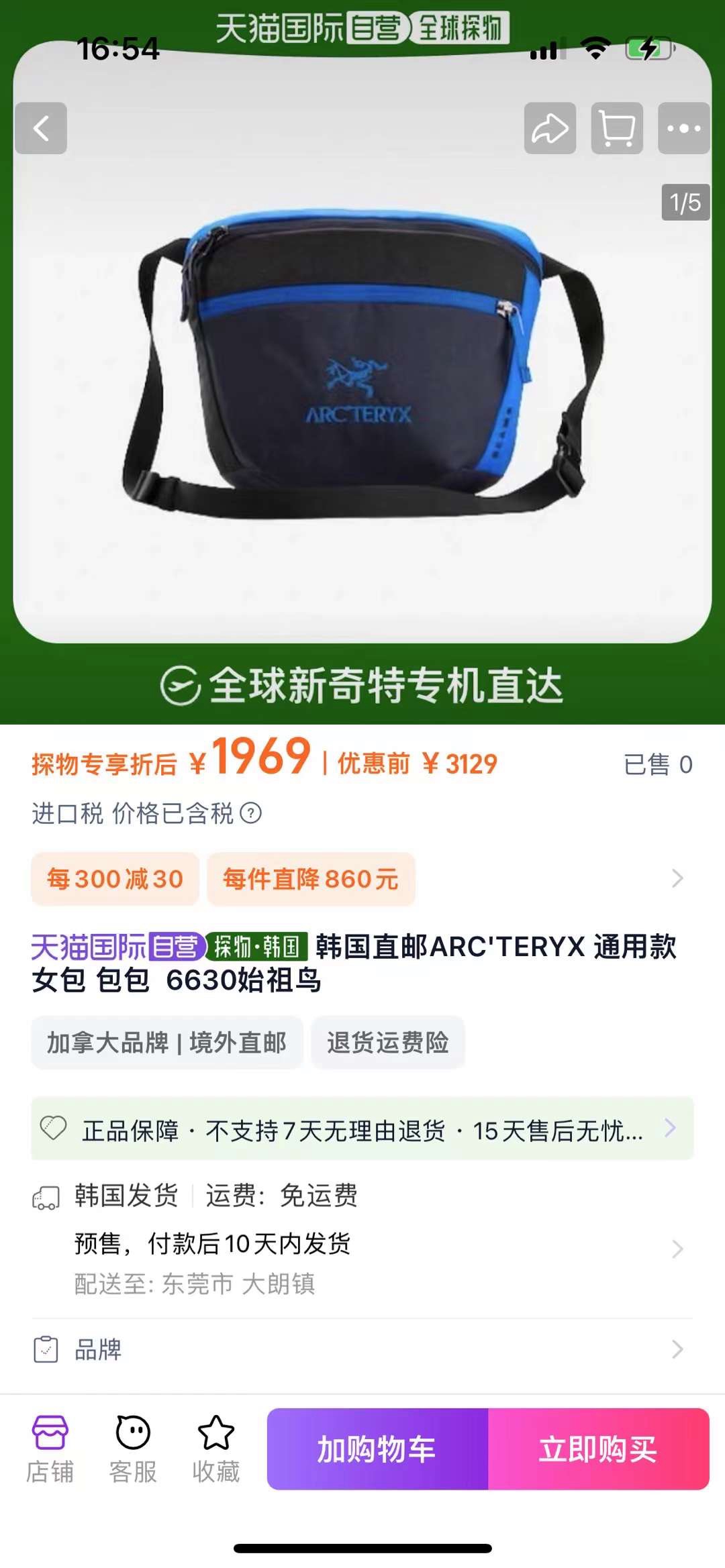Open the 品牌 brand row
Image resolution: width=725 pixels, height=1568 pixels.
[362, 1349]
